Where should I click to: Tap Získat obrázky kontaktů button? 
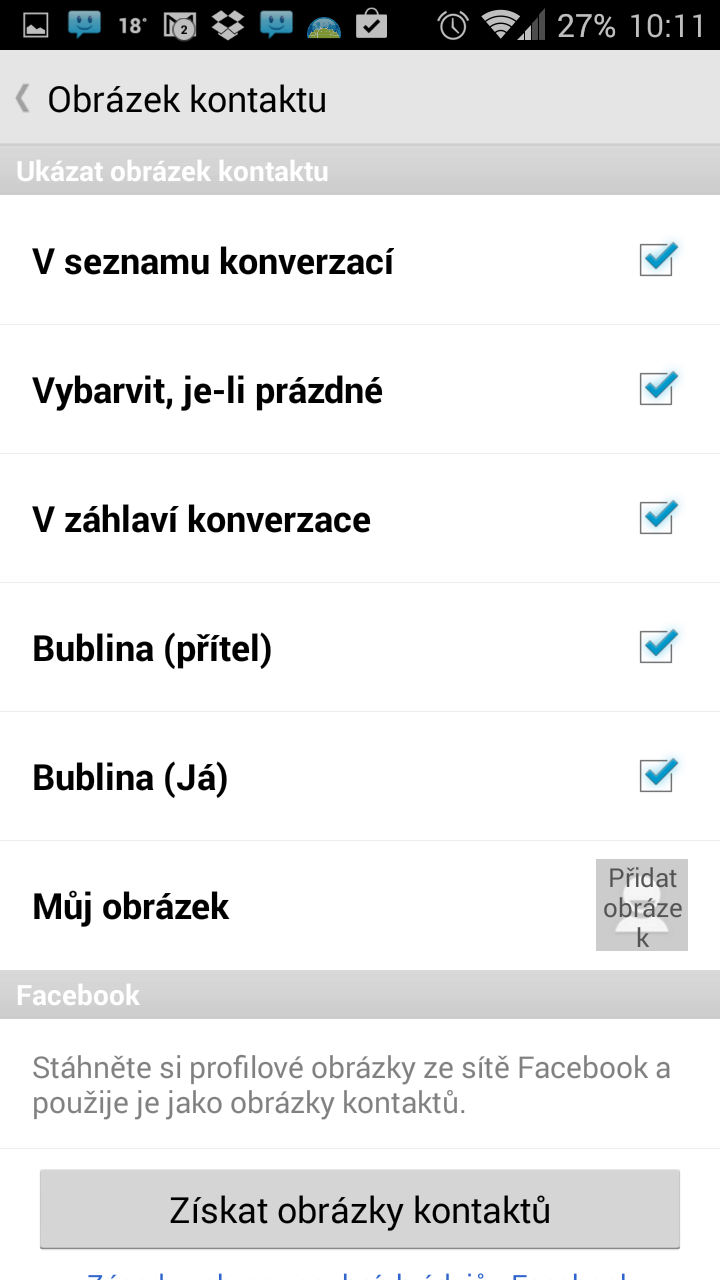(360, 1210)
